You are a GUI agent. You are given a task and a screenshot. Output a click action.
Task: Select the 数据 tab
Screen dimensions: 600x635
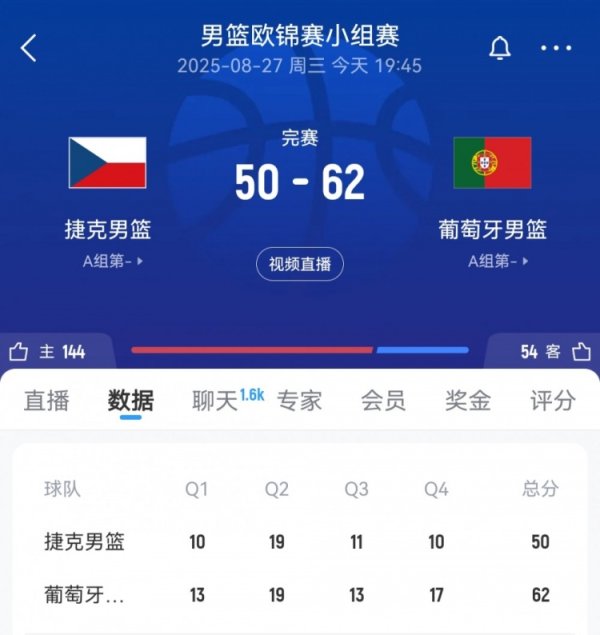coord(131,401)
